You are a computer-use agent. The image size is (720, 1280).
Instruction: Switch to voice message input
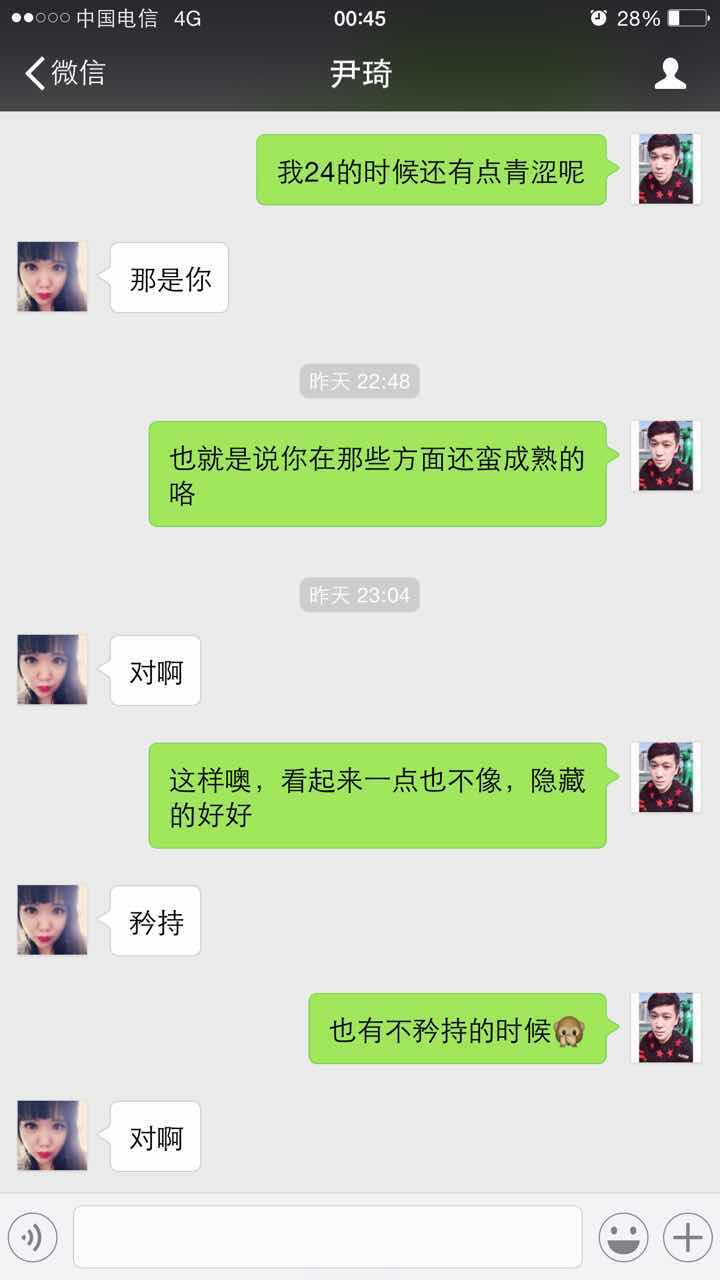point(32,1238)
